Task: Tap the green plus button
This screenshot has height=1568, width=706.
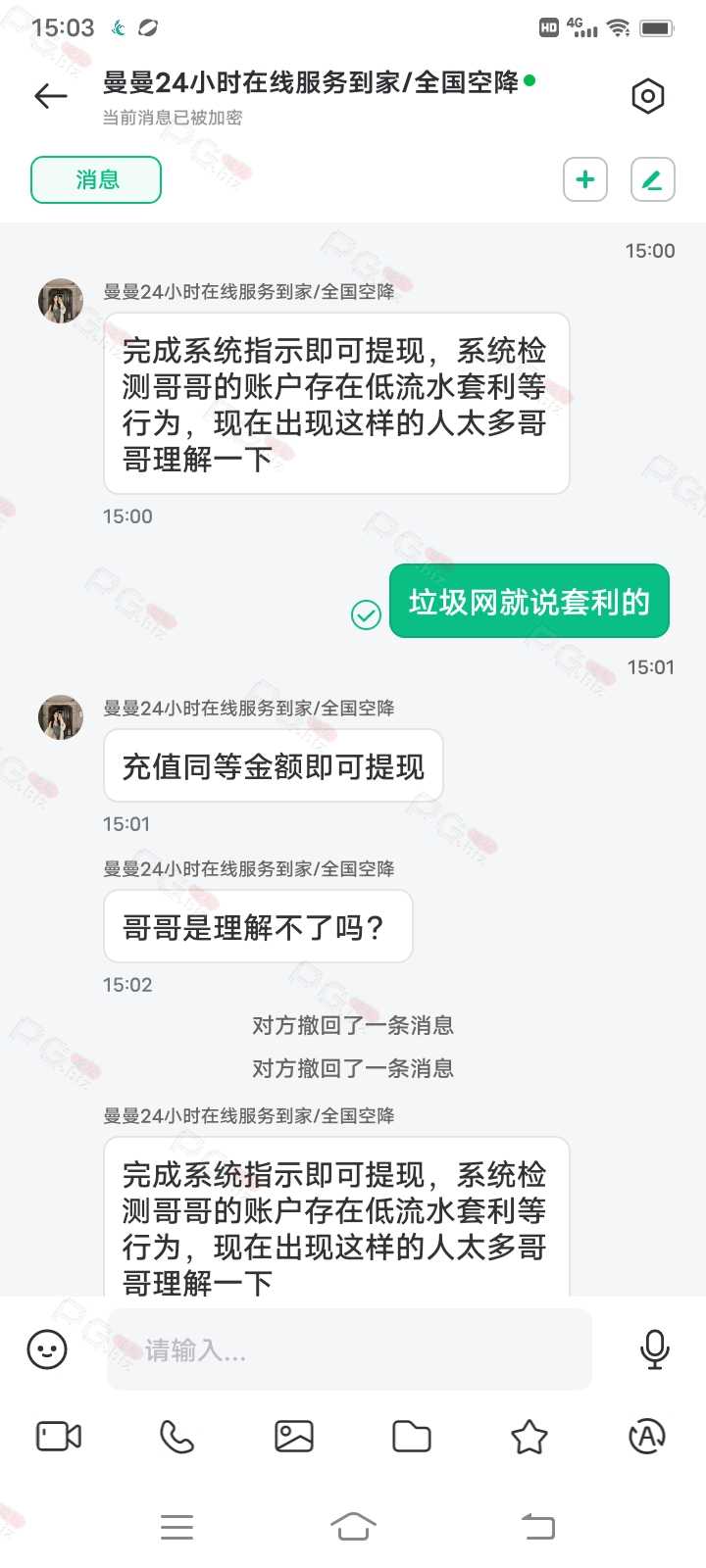Action: point(585,180)
